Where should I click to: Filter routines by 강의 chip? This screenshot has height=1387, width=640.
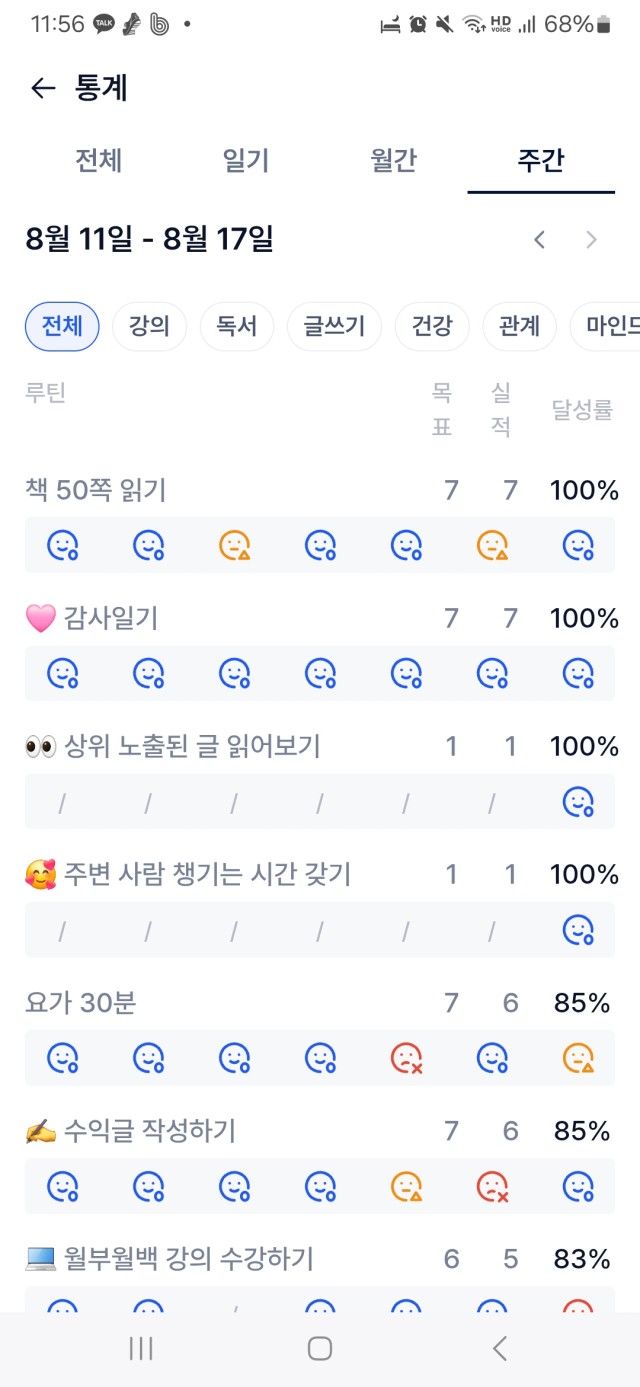point(149,326)
